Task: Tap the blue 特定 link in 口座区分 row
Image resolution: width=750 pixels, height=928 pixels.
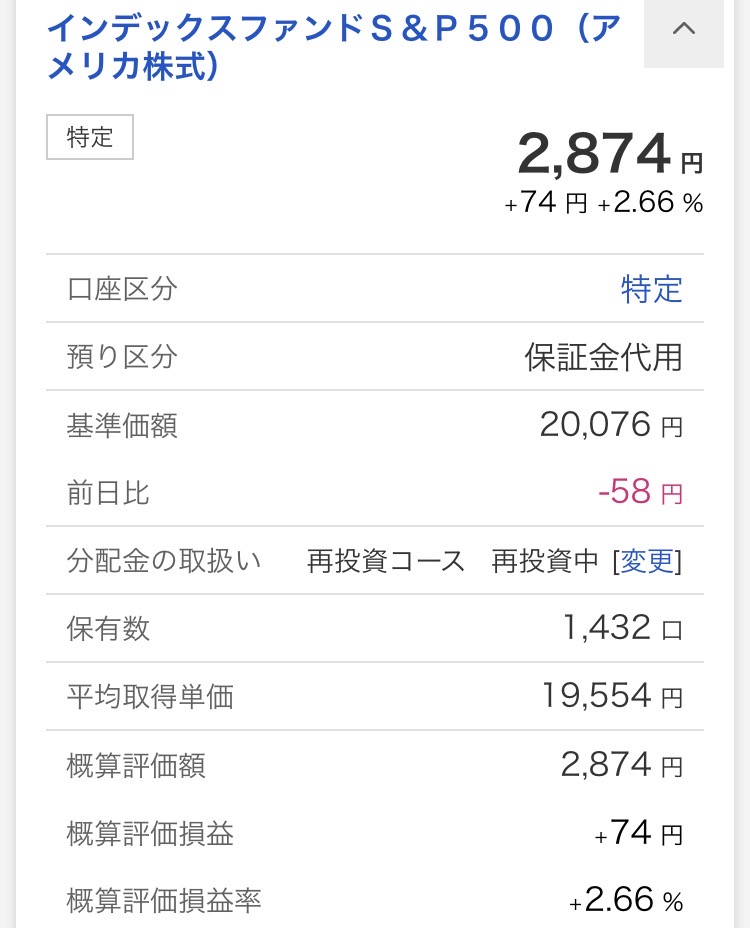Action: coord(652,290)
